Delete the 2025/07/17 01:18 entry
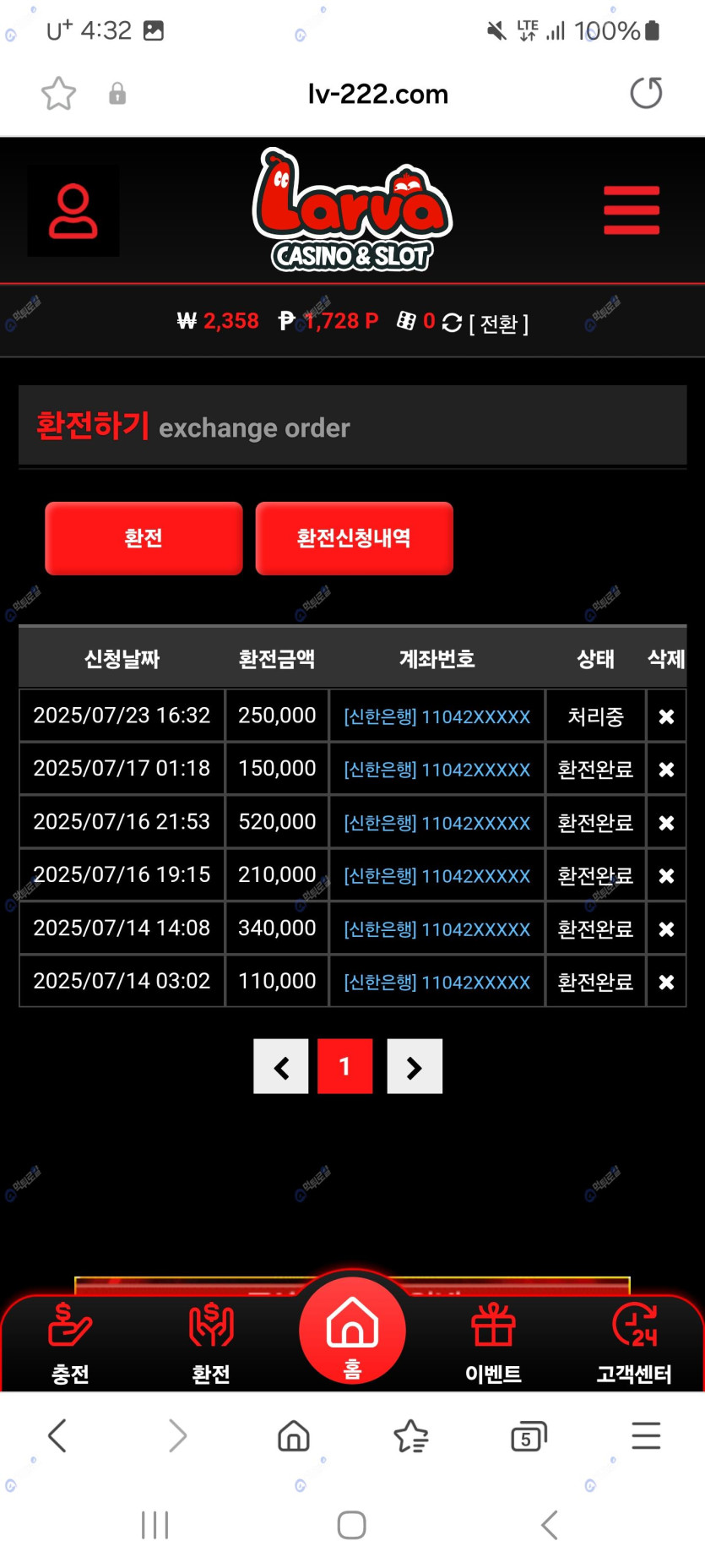 [666, 770]
